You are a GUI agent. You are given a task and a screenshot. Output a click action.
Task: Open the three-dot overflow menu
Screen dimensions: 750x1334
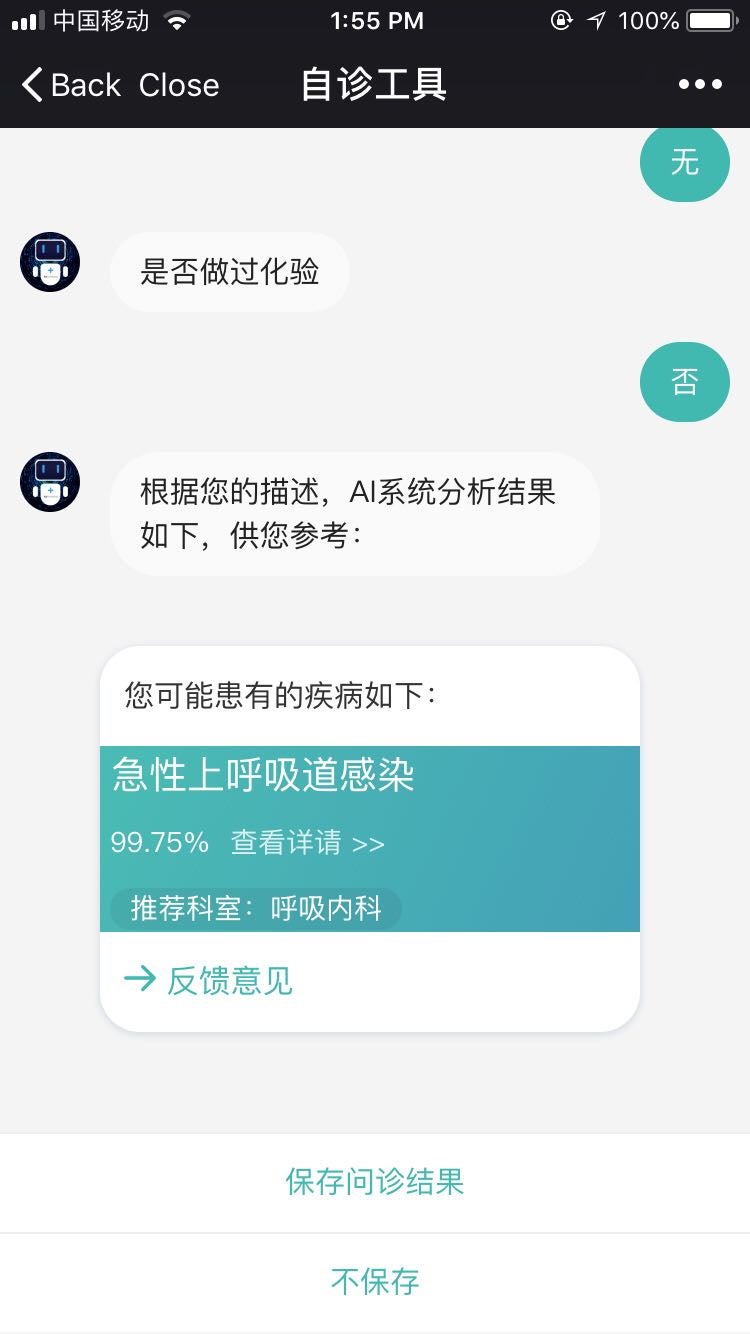click(x=700, y=85)
